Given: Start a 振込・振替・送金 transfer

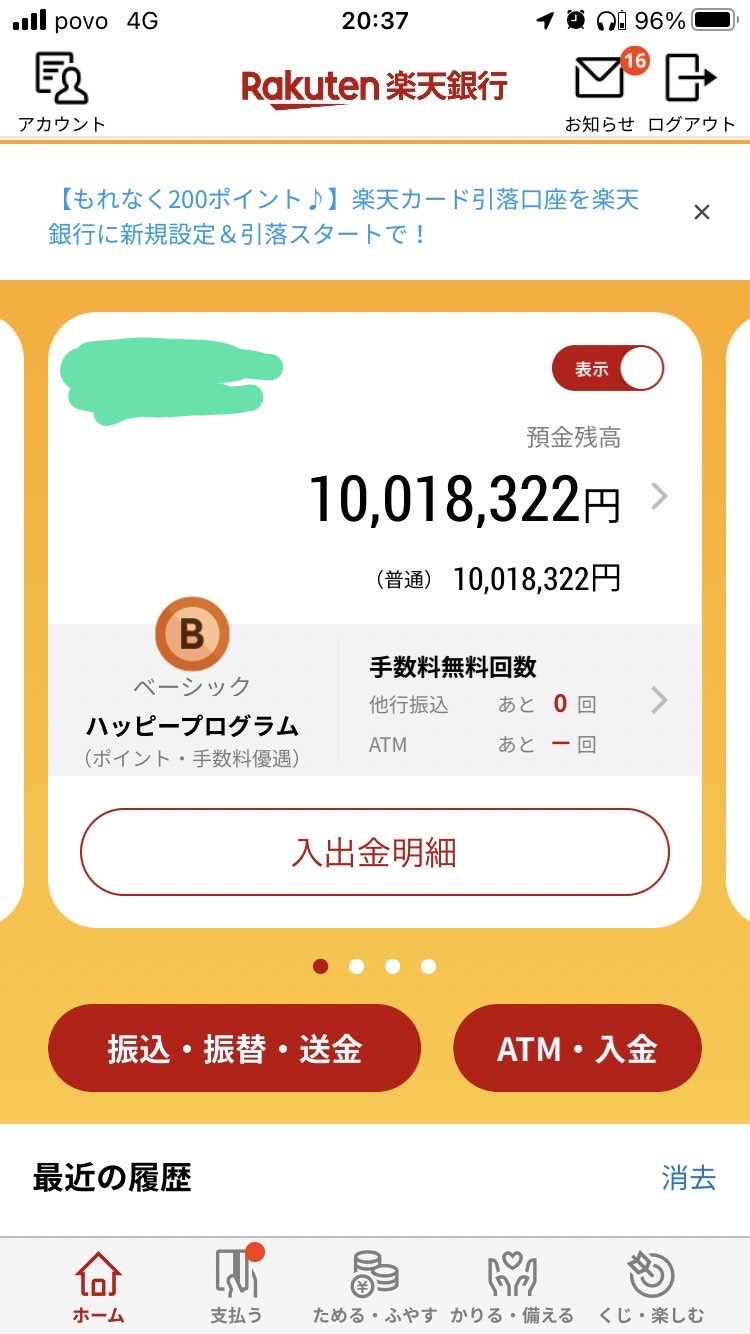Looking at the screenshot, I should click(x=234, y=1048).
